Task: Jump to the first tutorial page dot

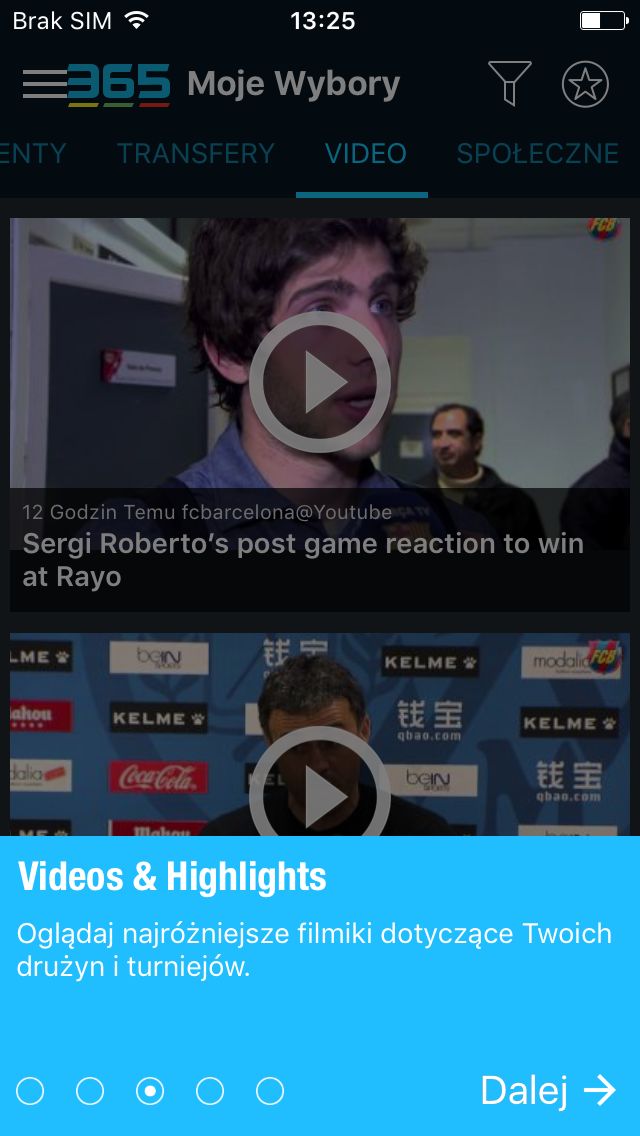Action: point(30,1090)
